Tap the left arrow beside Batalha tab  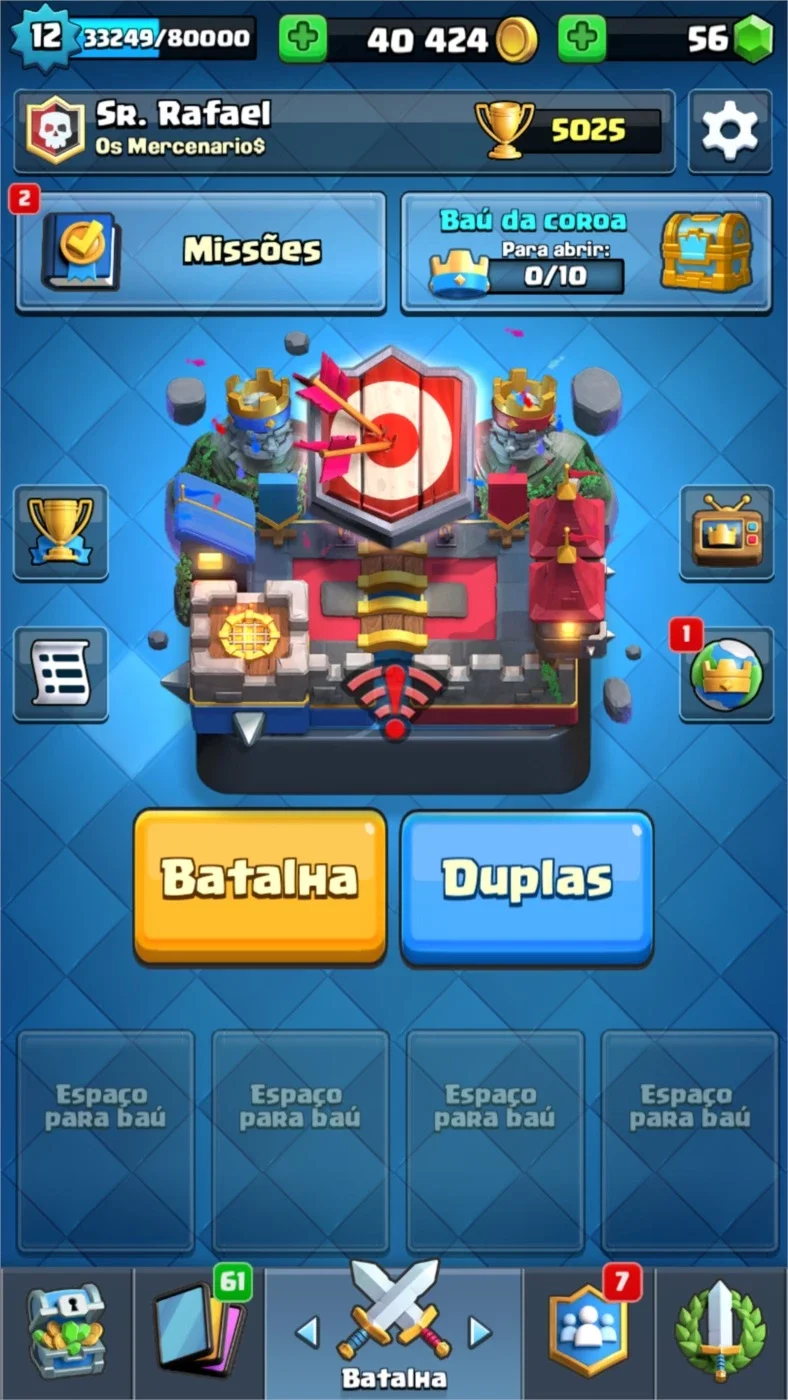[308, 1331]
